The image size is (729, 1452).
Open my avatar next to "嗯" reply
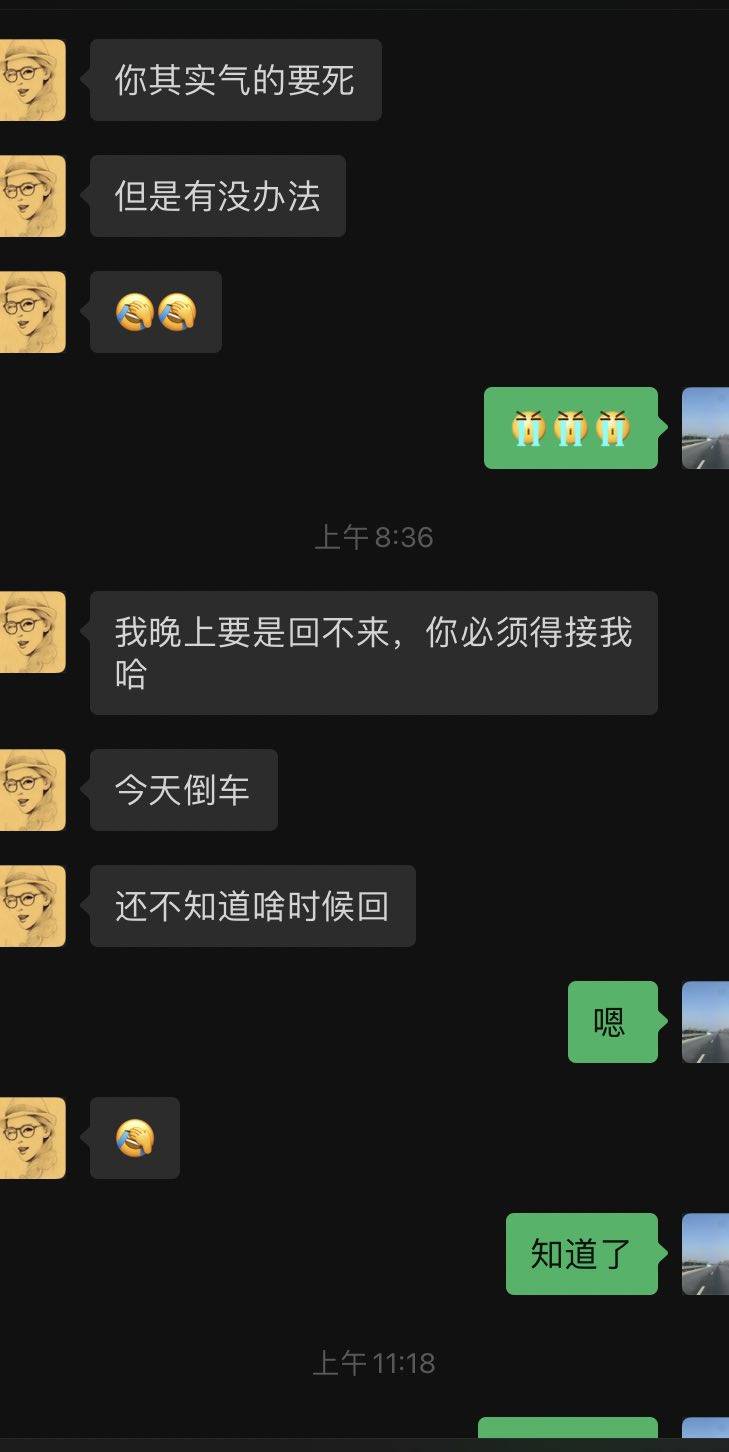click(x=706, y=1022)
